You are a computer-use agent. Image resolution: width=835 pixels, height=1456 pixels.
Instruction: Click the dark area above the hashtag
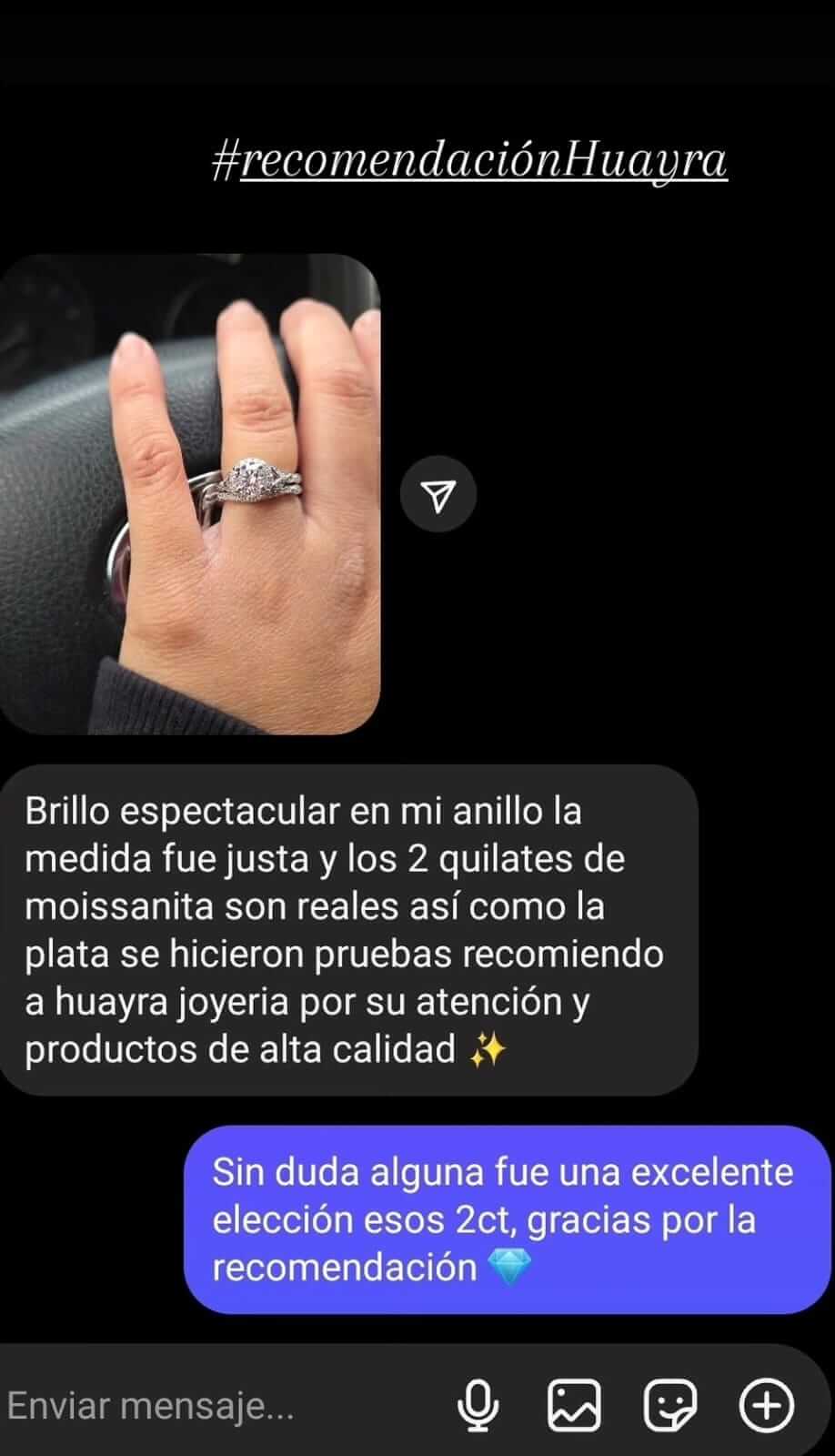[x=417, y=64]
